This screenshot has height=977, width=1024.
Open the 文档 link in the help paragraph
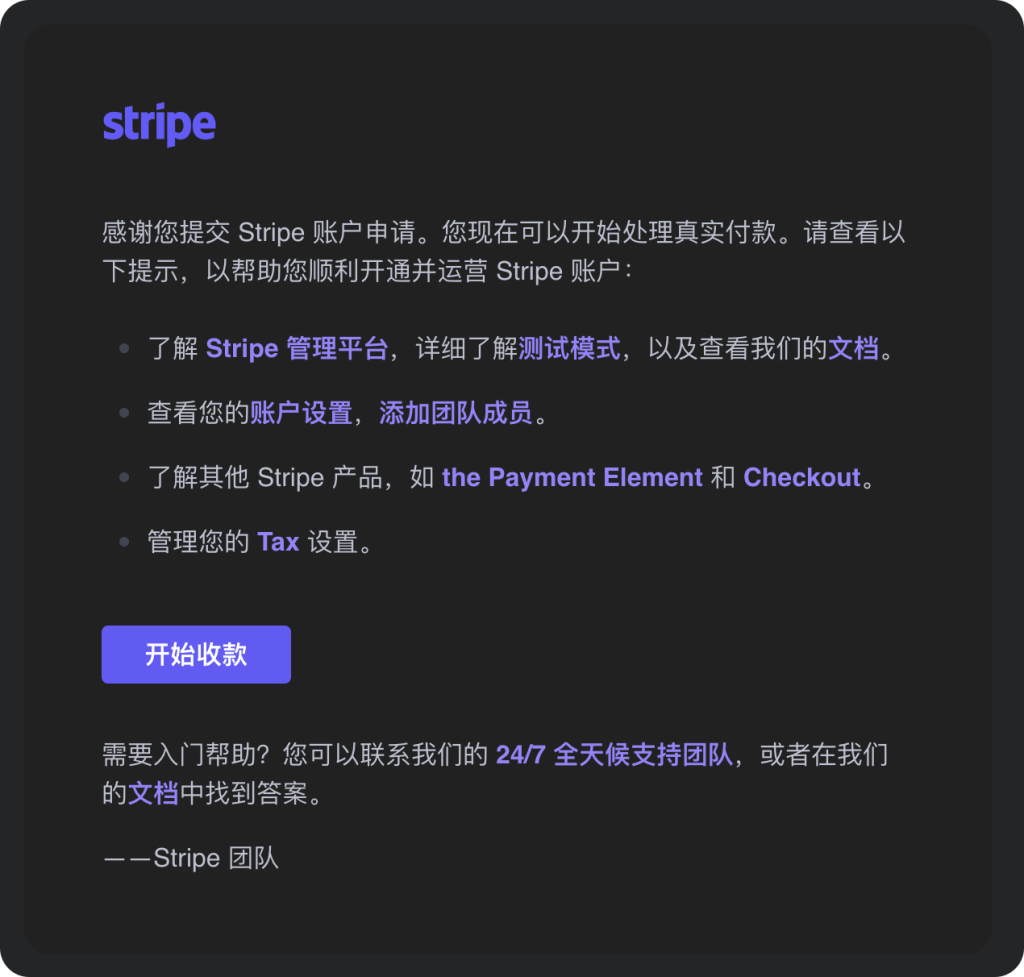153,793
